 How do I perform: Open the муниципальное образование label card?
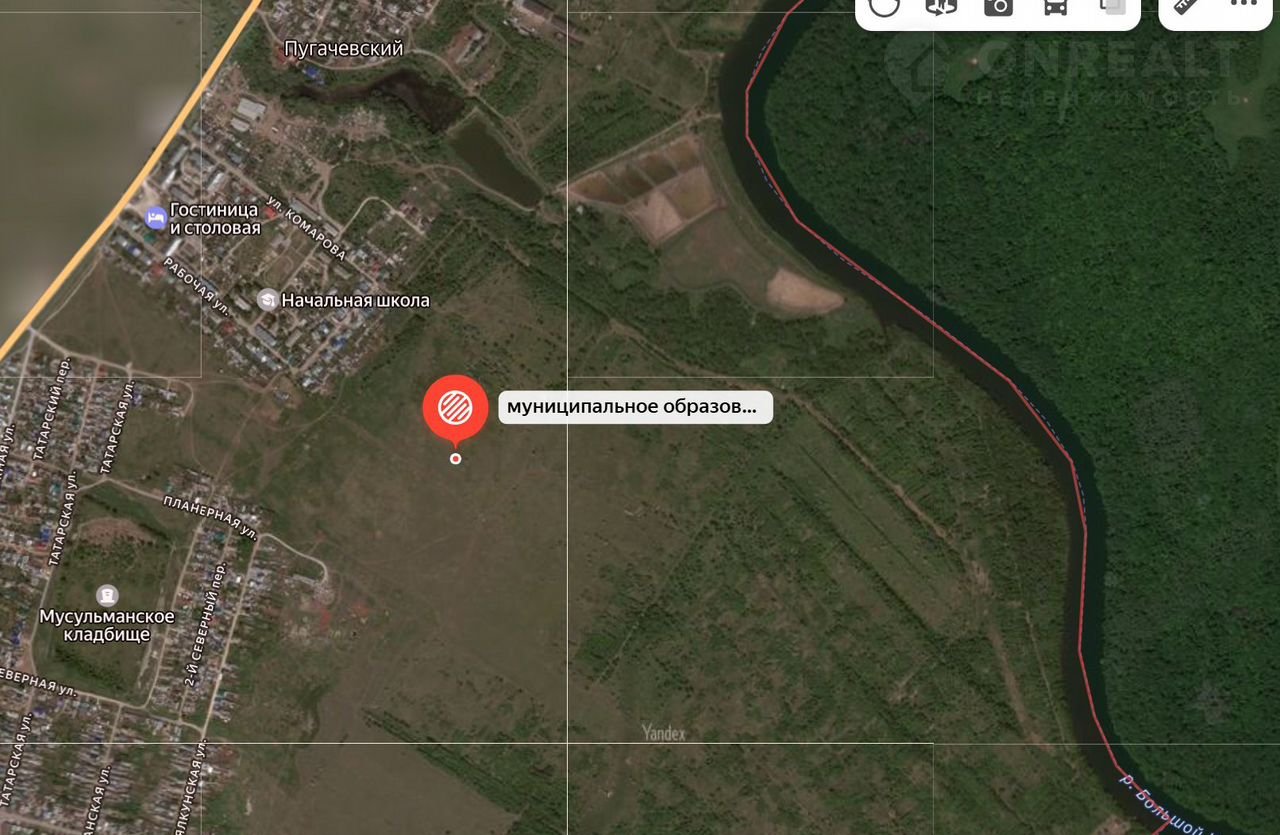tap(635, 407)
